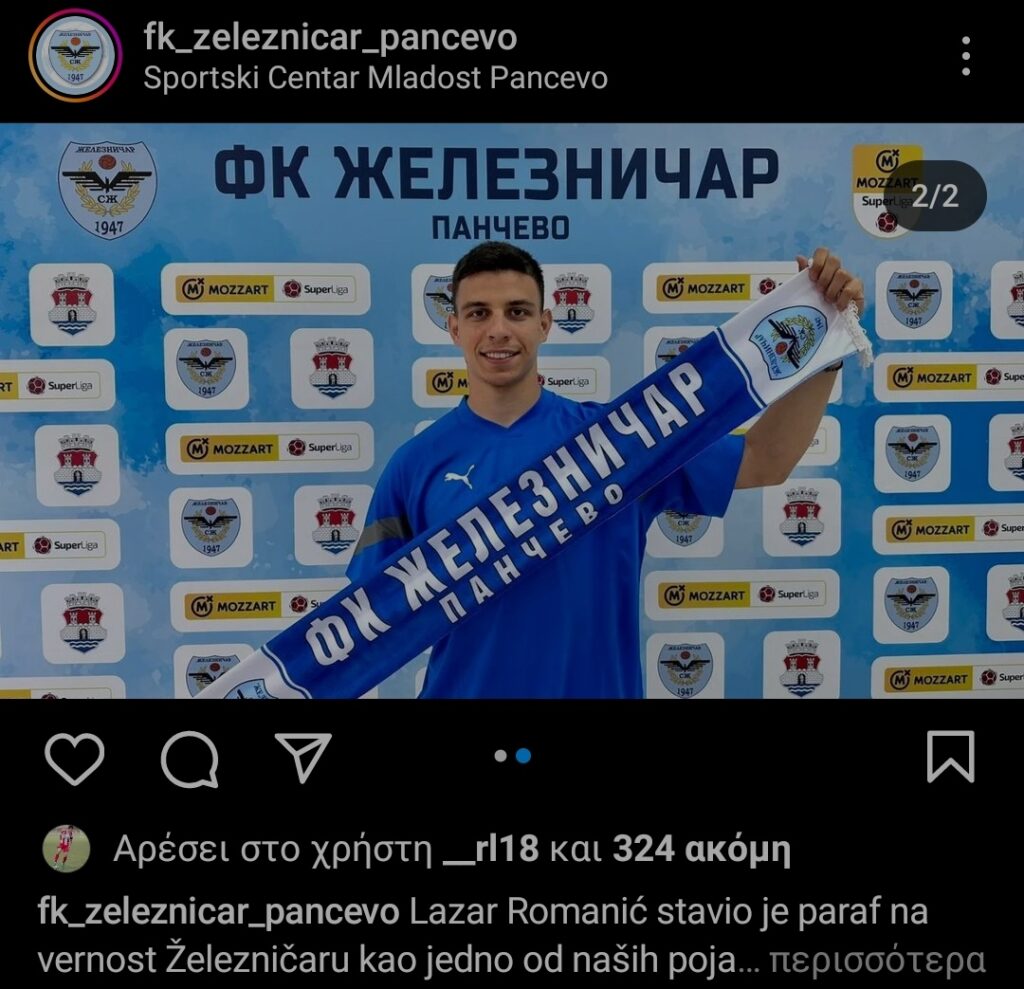1024x989 pixels.
Task: Open fk_zeleznicar_pancevo profile avatar
Action: (x=75, y=56)
